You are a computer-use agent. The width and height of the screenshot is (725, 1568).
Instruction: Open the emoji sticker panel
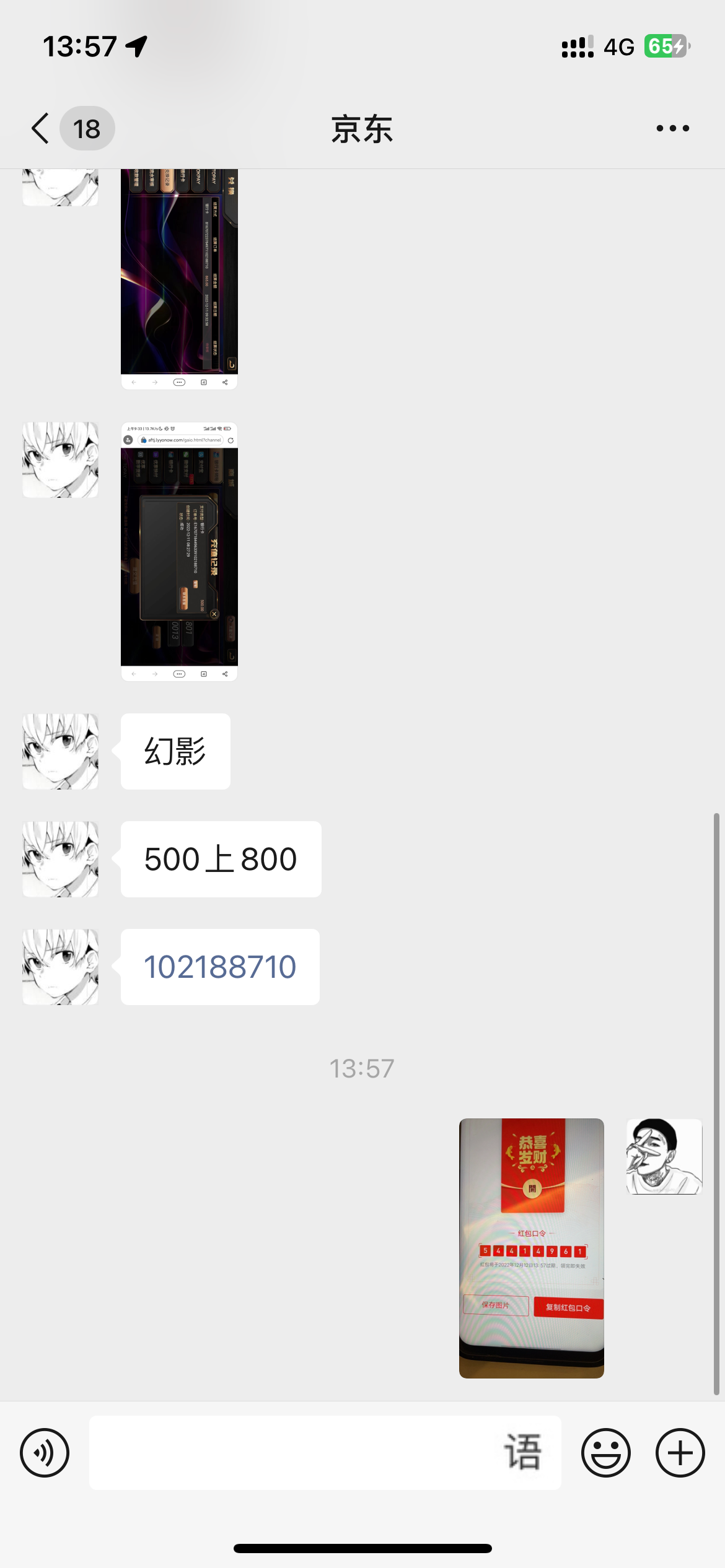(605, 1452)
